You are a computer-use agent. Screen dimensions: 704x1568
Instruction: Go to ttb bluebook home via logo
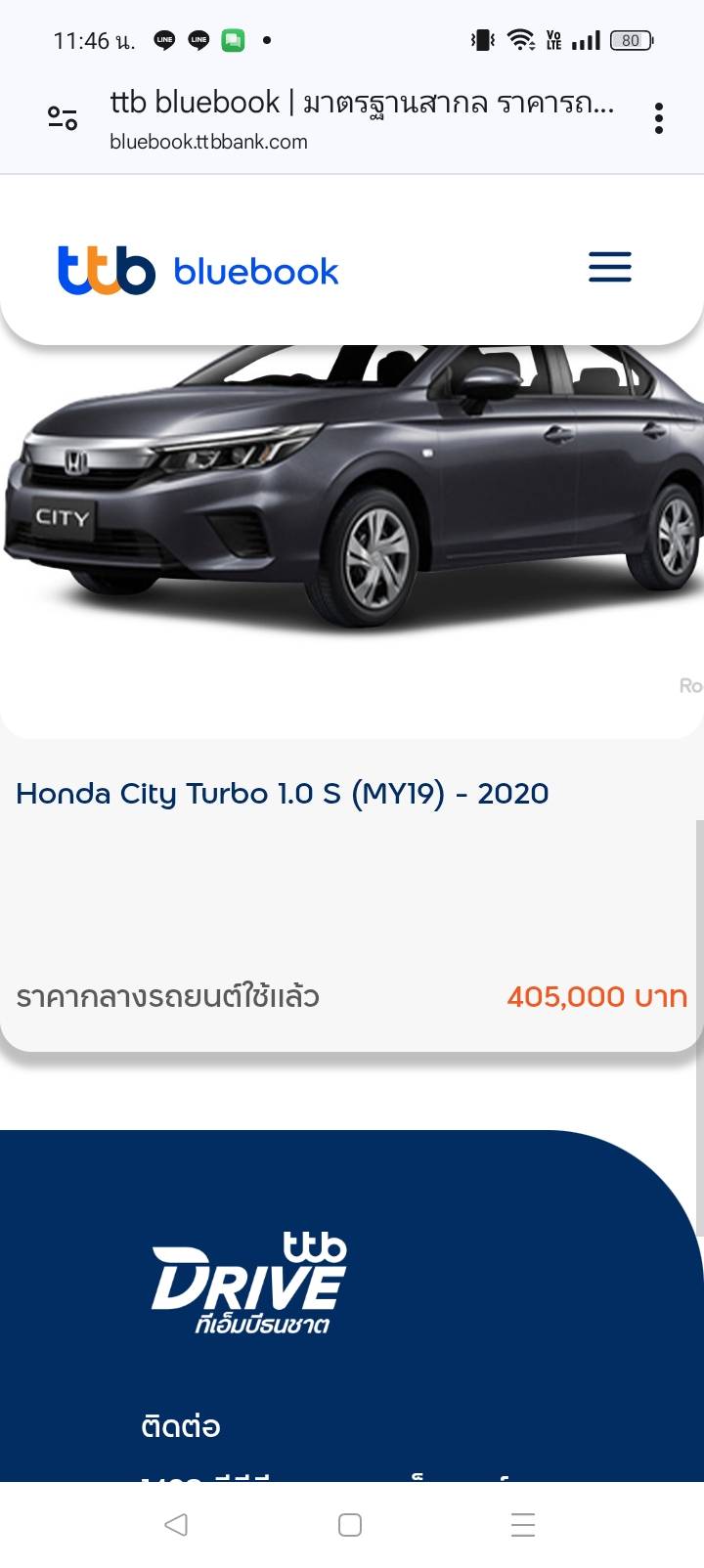point(198,270)
